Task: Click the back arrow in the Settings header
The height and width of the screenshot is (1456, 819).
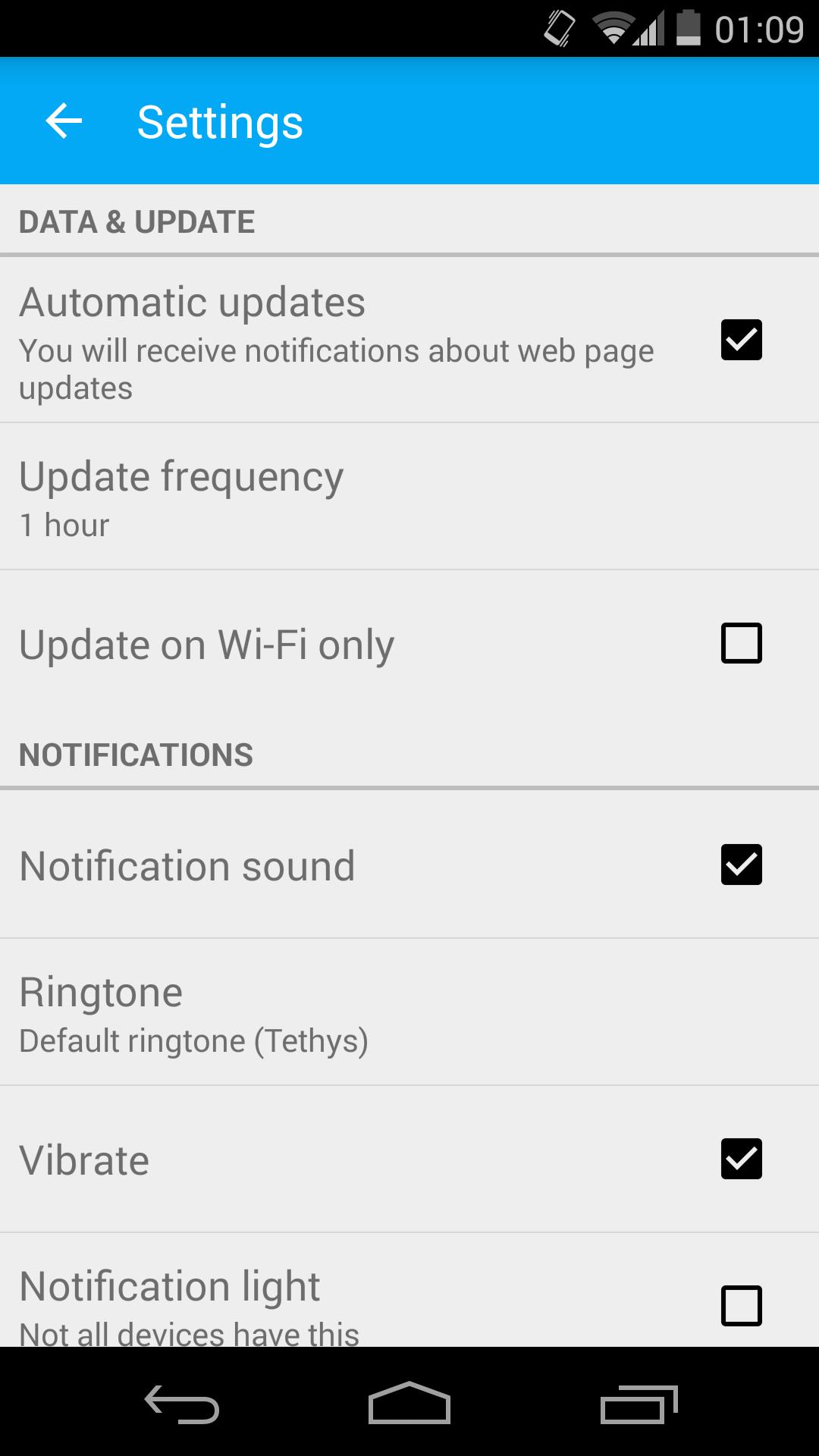Action: pos(63,121)
